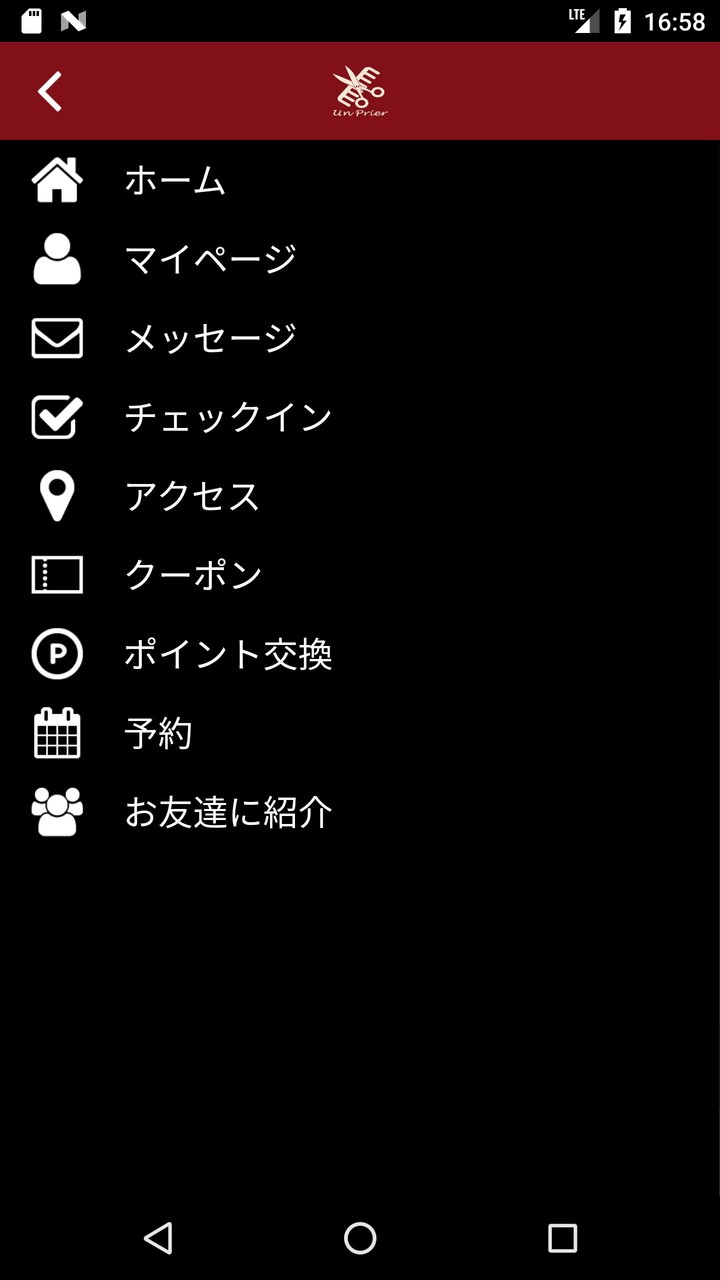View available クーポン offers

tap(192, 575)
